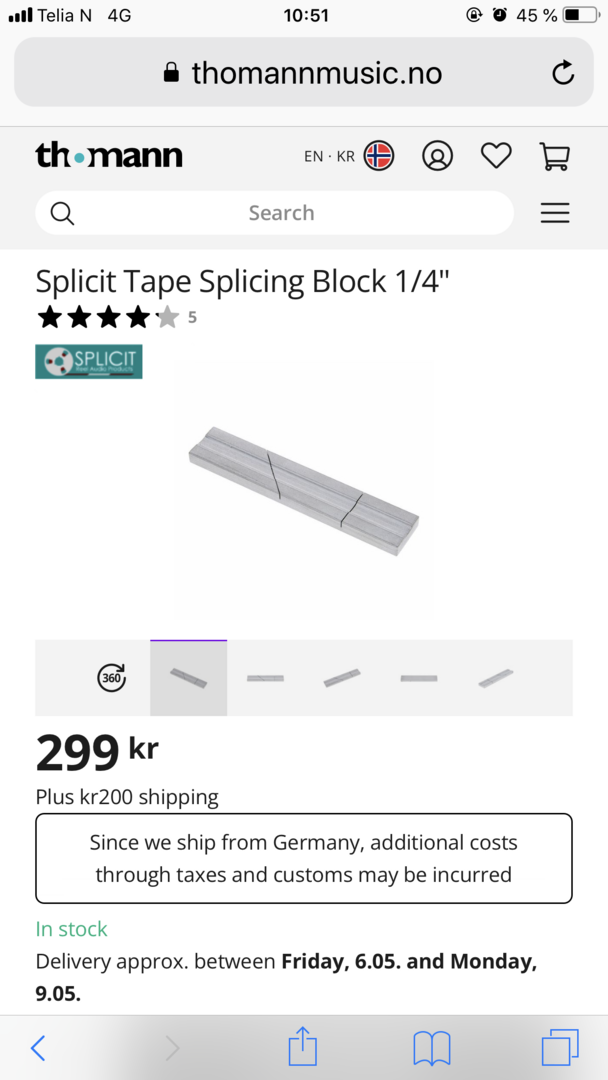Open the hamburger menu

[555, 213]
